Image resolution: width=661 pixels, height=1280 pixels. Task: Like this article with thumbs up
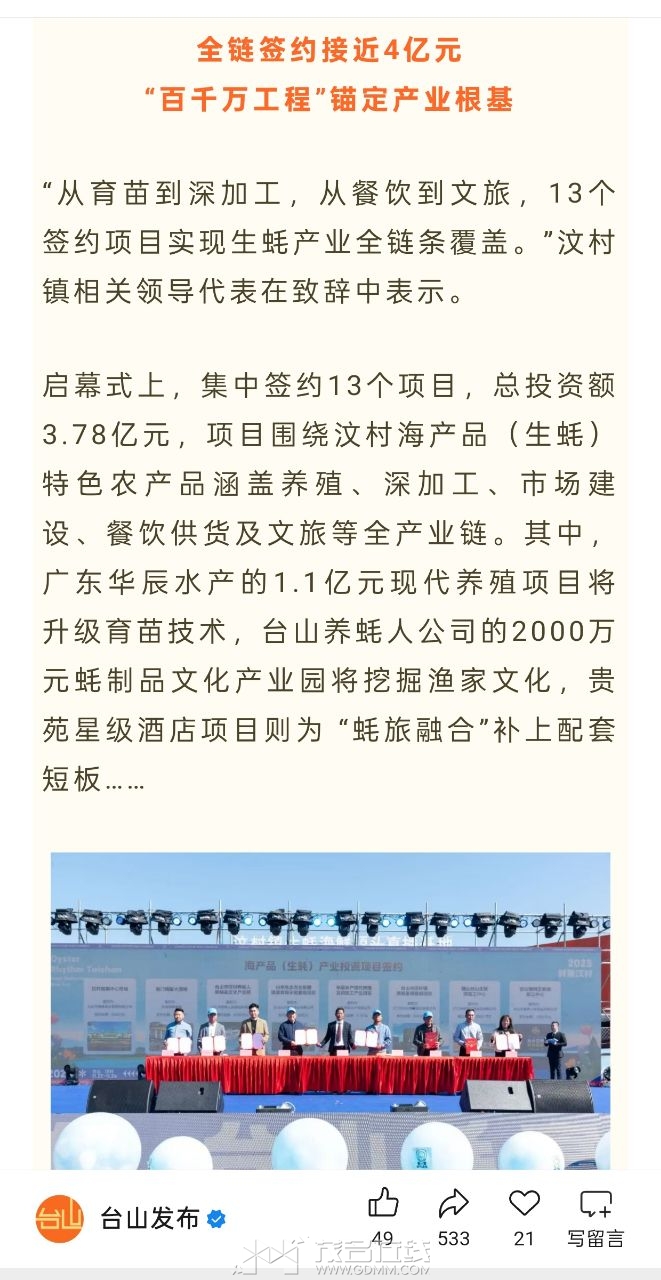[383, 1204]
